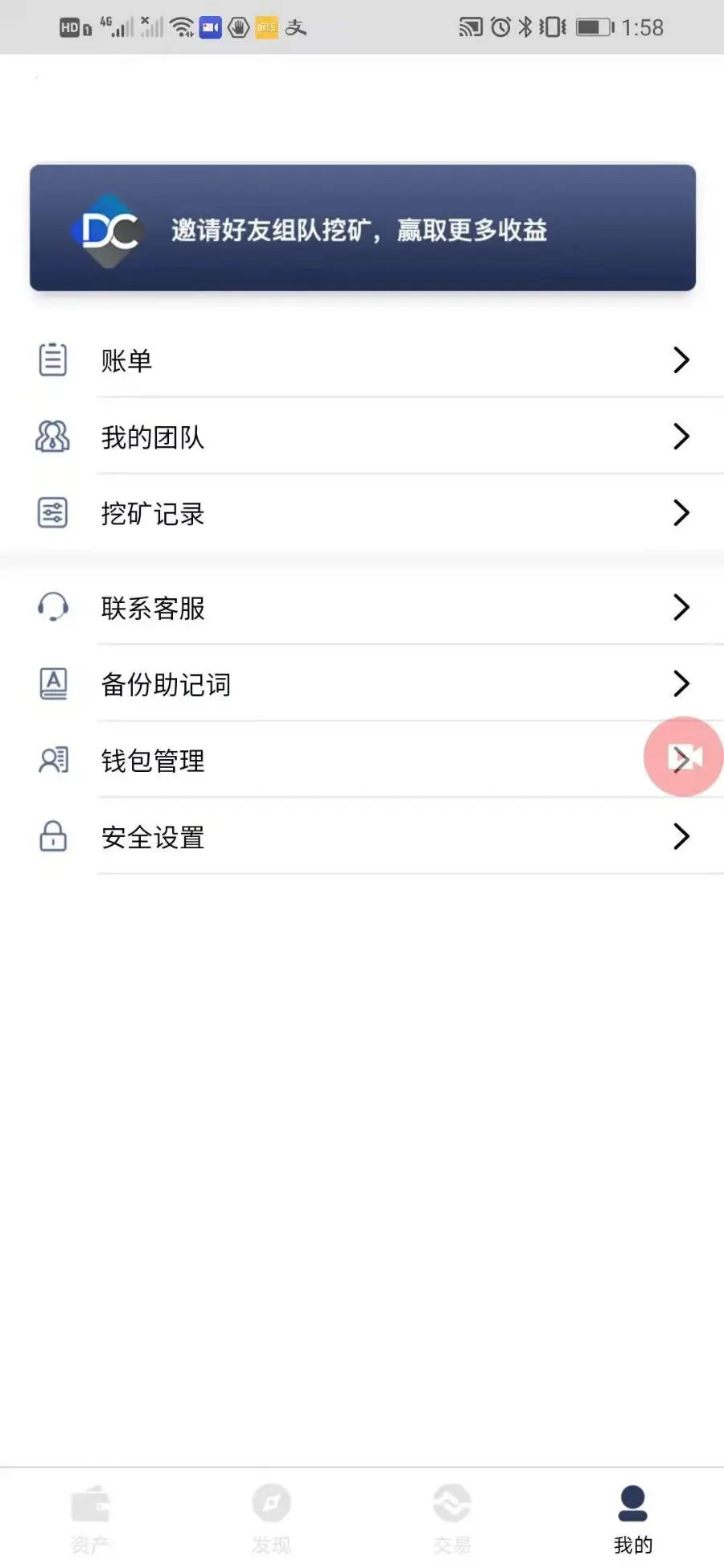Switch to the 交易 trade tab
The image size is (724, 1568).
point(452,1517)
